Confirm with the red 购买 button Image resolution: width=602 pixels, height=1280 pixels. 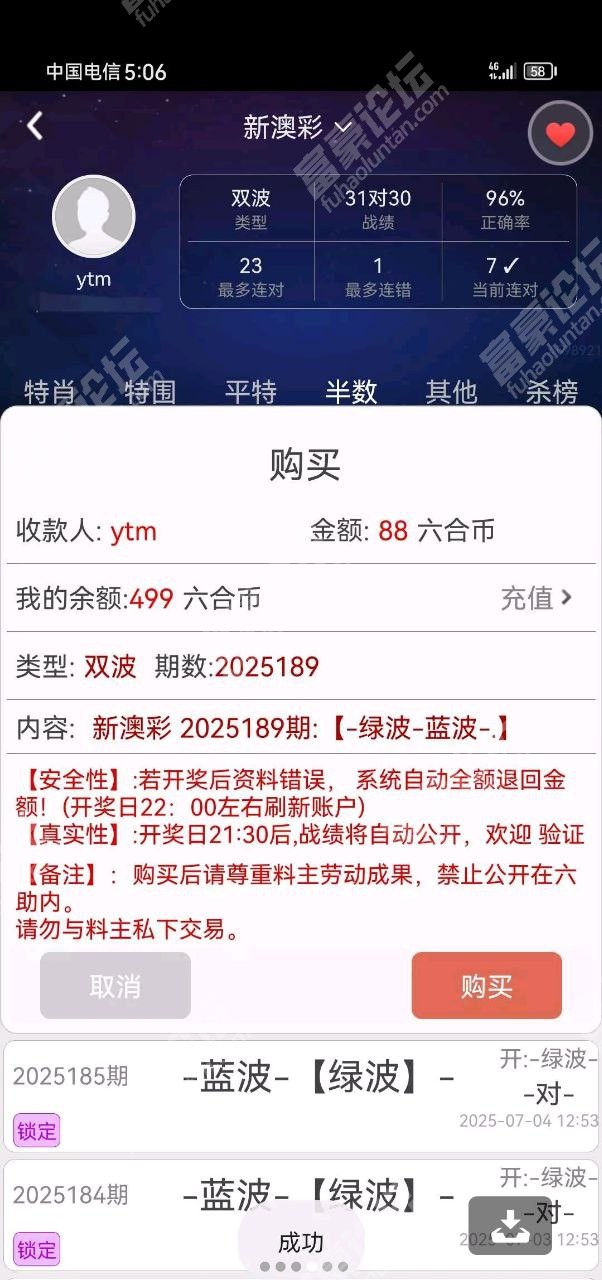[487, 986]
